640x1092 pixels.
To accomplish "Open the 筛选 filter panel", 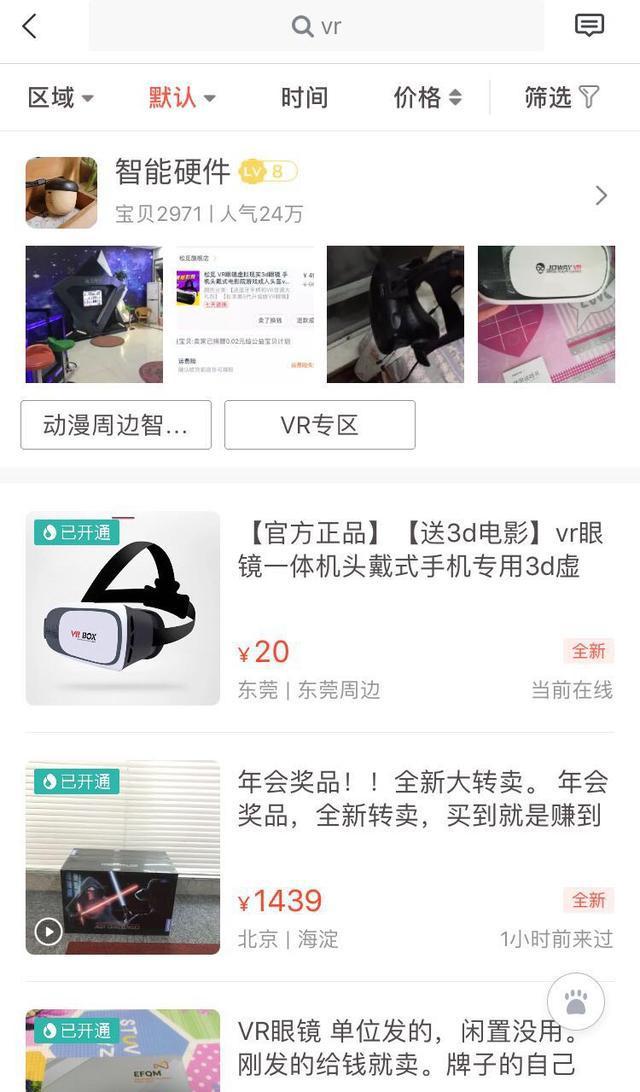I will tap(561, 97).
